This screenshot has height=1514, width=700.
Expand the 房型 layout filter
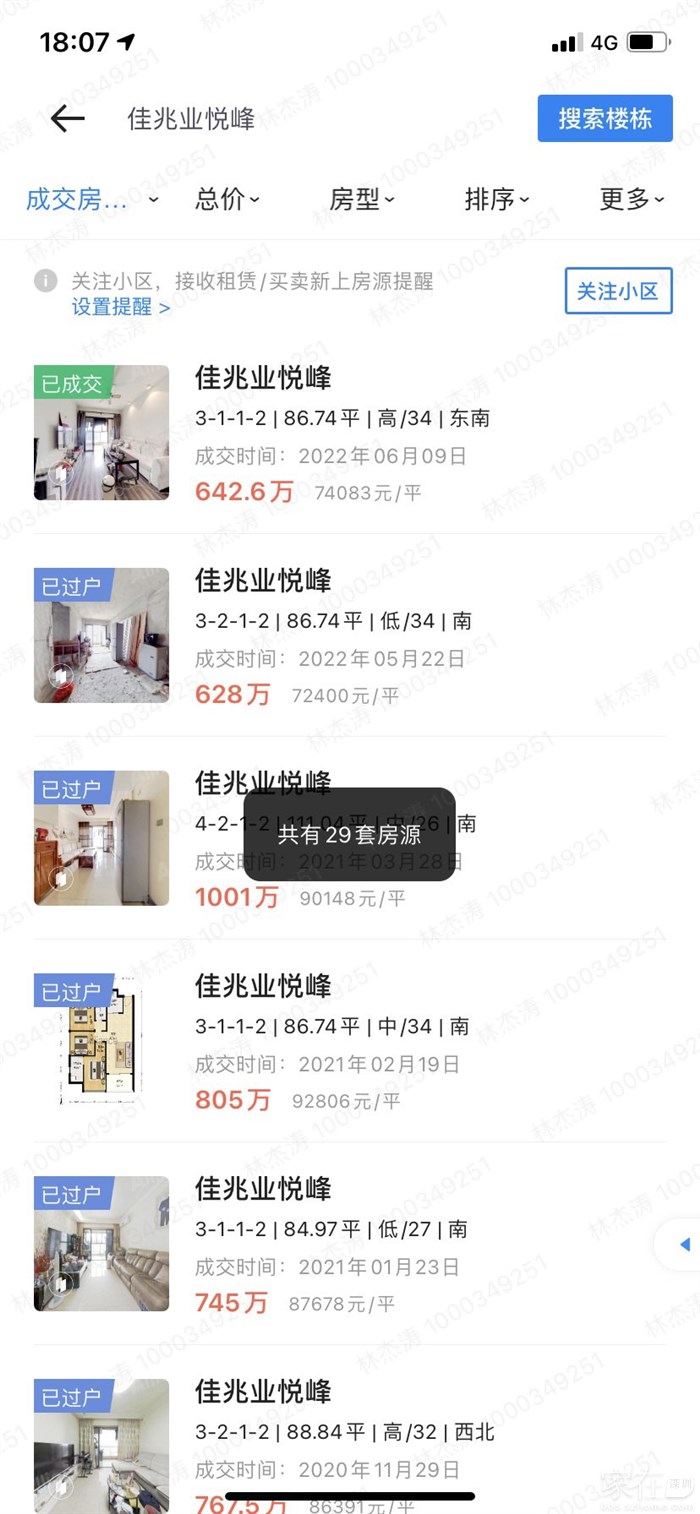361,200
